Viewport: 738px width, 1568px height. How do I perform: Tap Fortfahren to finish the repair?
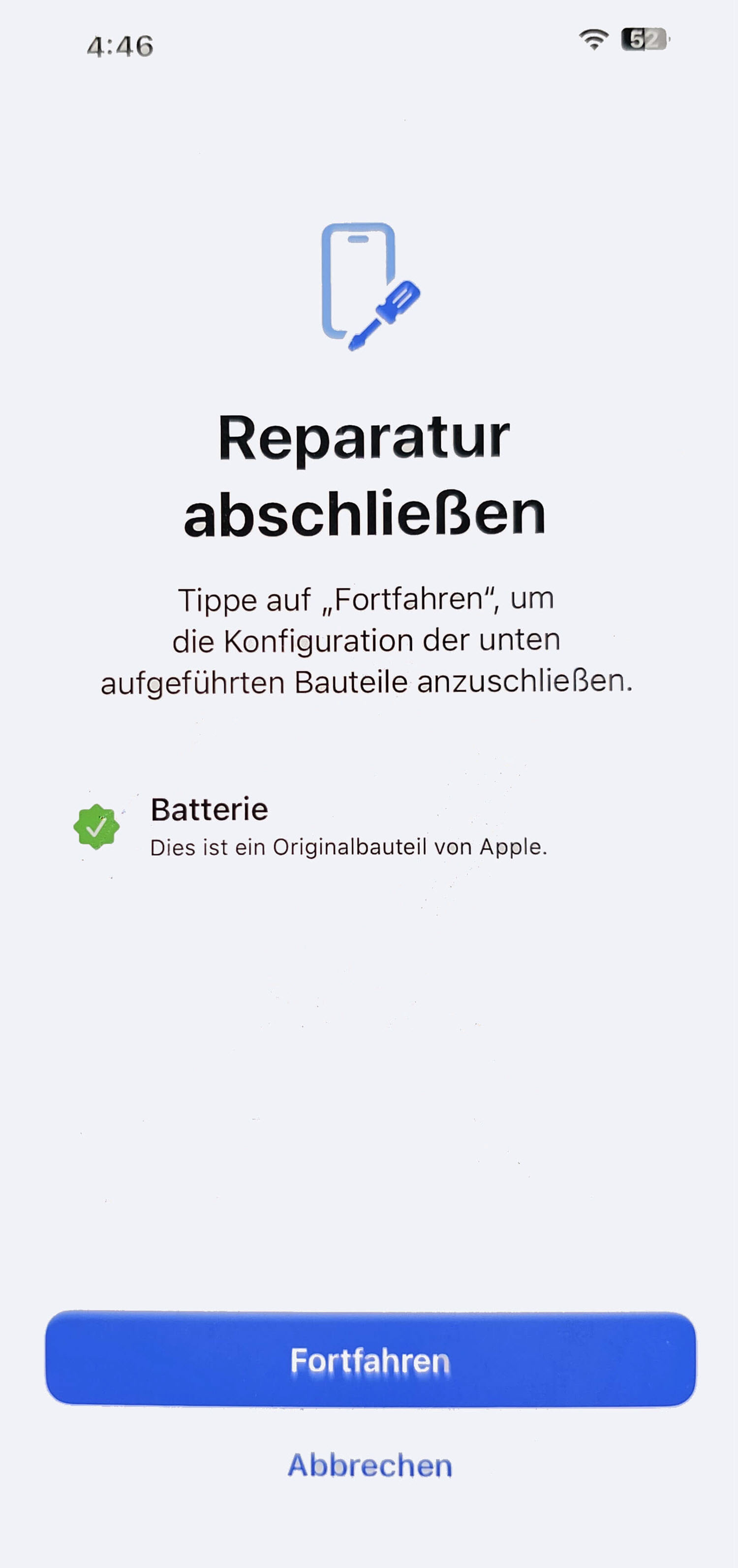(x=370, y=1359)
